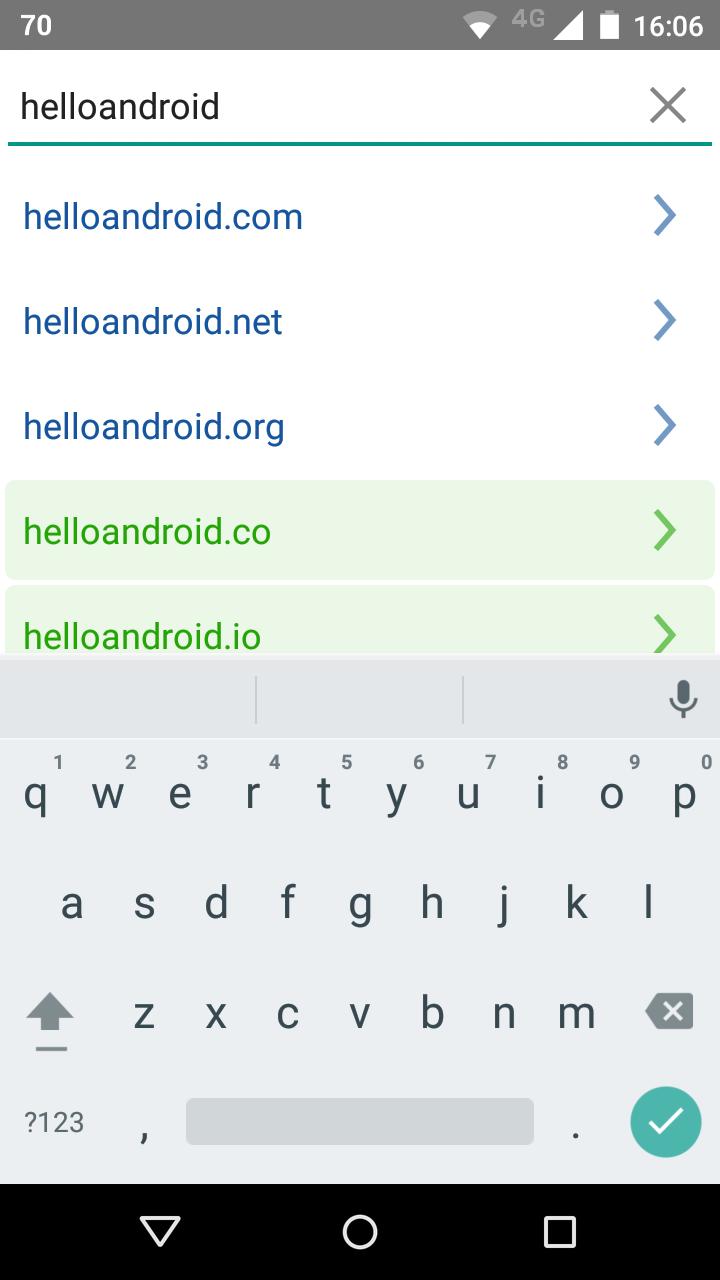Start voice input with the microphone
This screenshot has width=720, height=1280.
(683, 699)
